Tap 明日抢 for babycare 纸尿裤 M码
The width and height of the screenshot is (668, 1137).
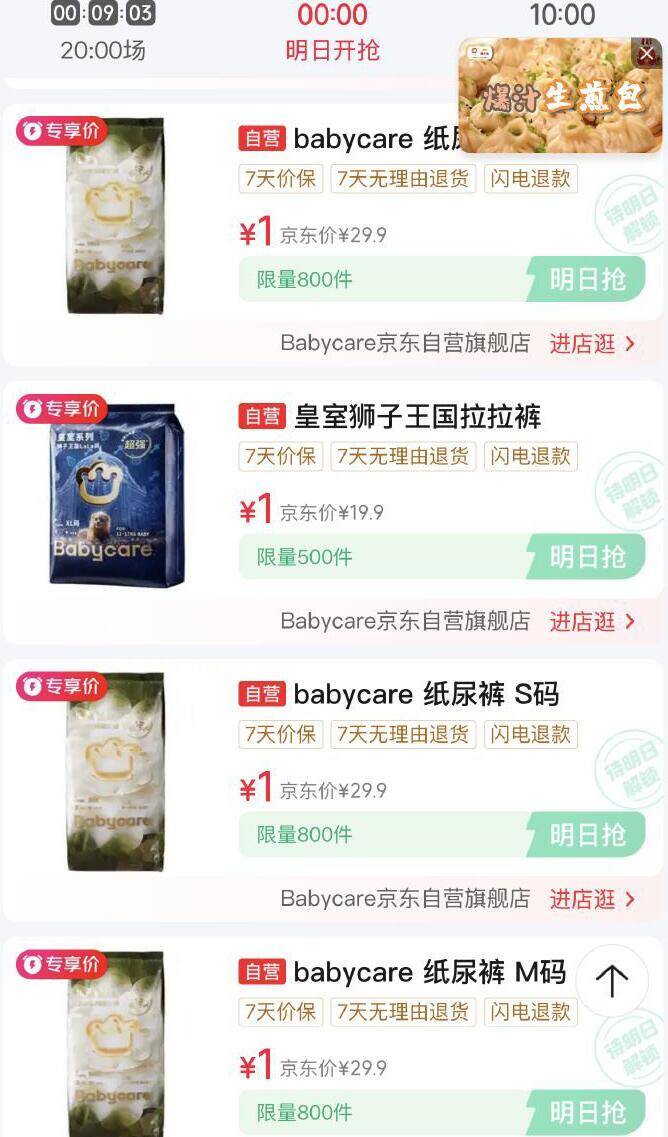[587, 1112]
